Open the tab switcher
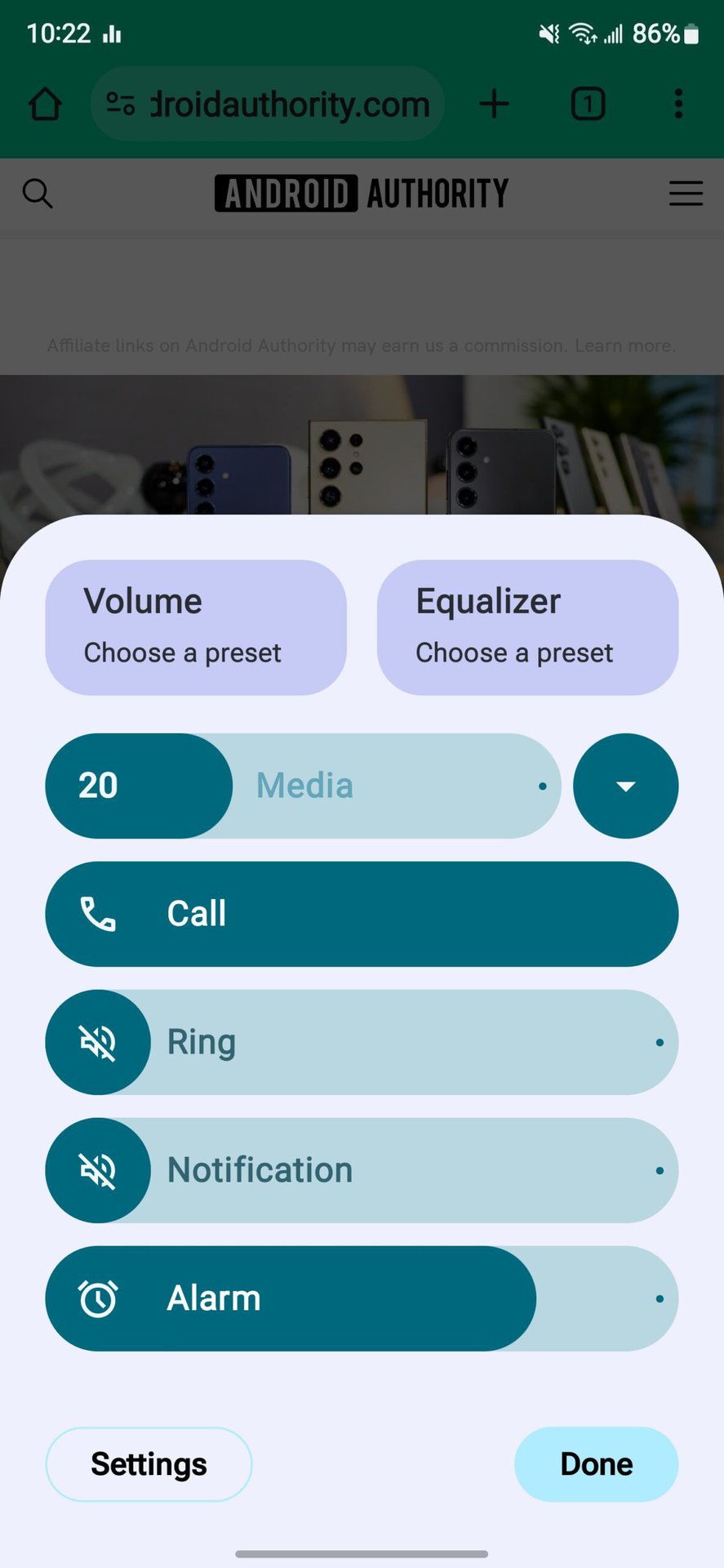Screen dimensions: 724x1568 588,105
